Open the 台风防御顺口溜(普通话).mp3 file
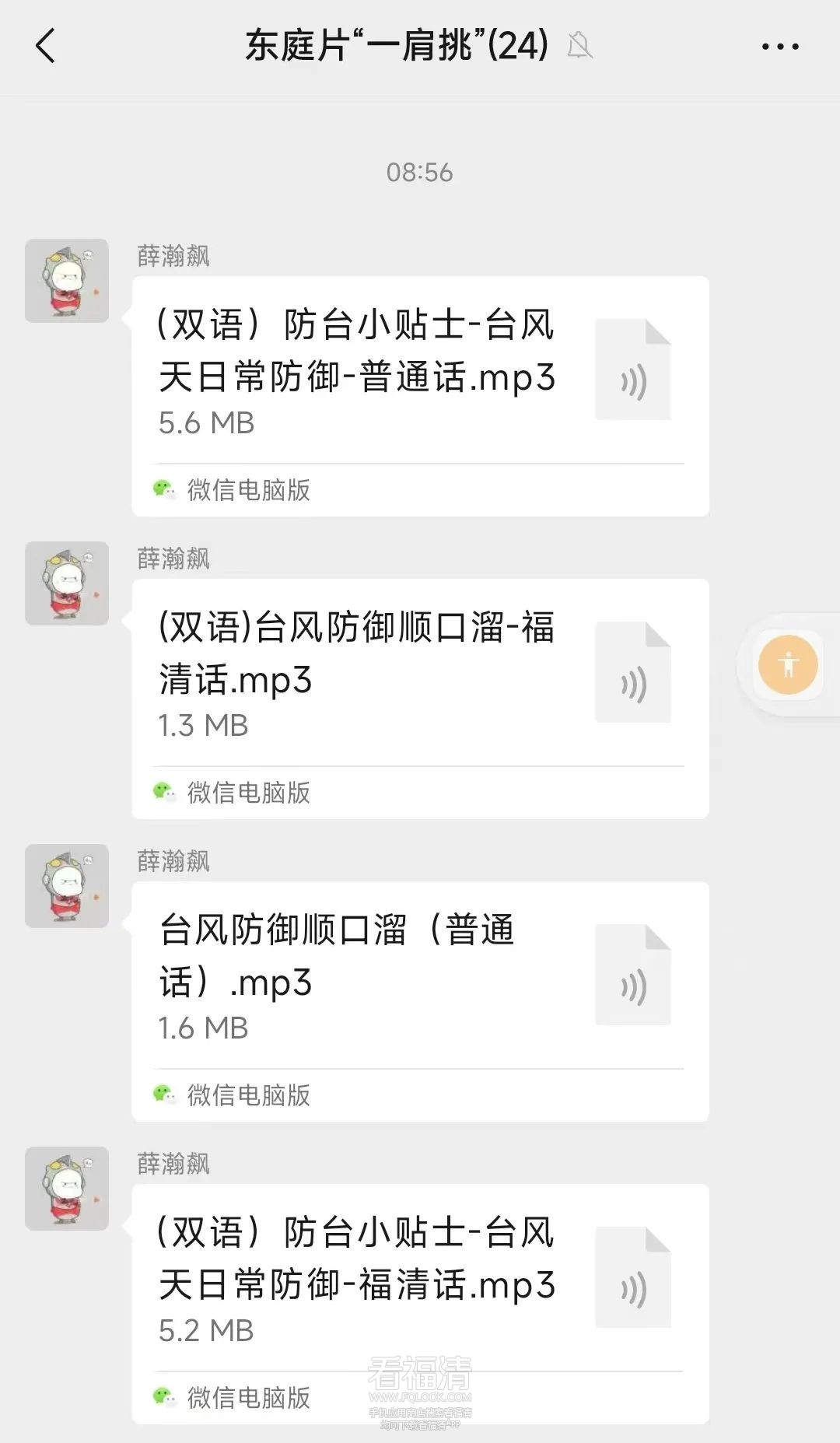This screenshot has height=1443, width=840. [420, 978]
